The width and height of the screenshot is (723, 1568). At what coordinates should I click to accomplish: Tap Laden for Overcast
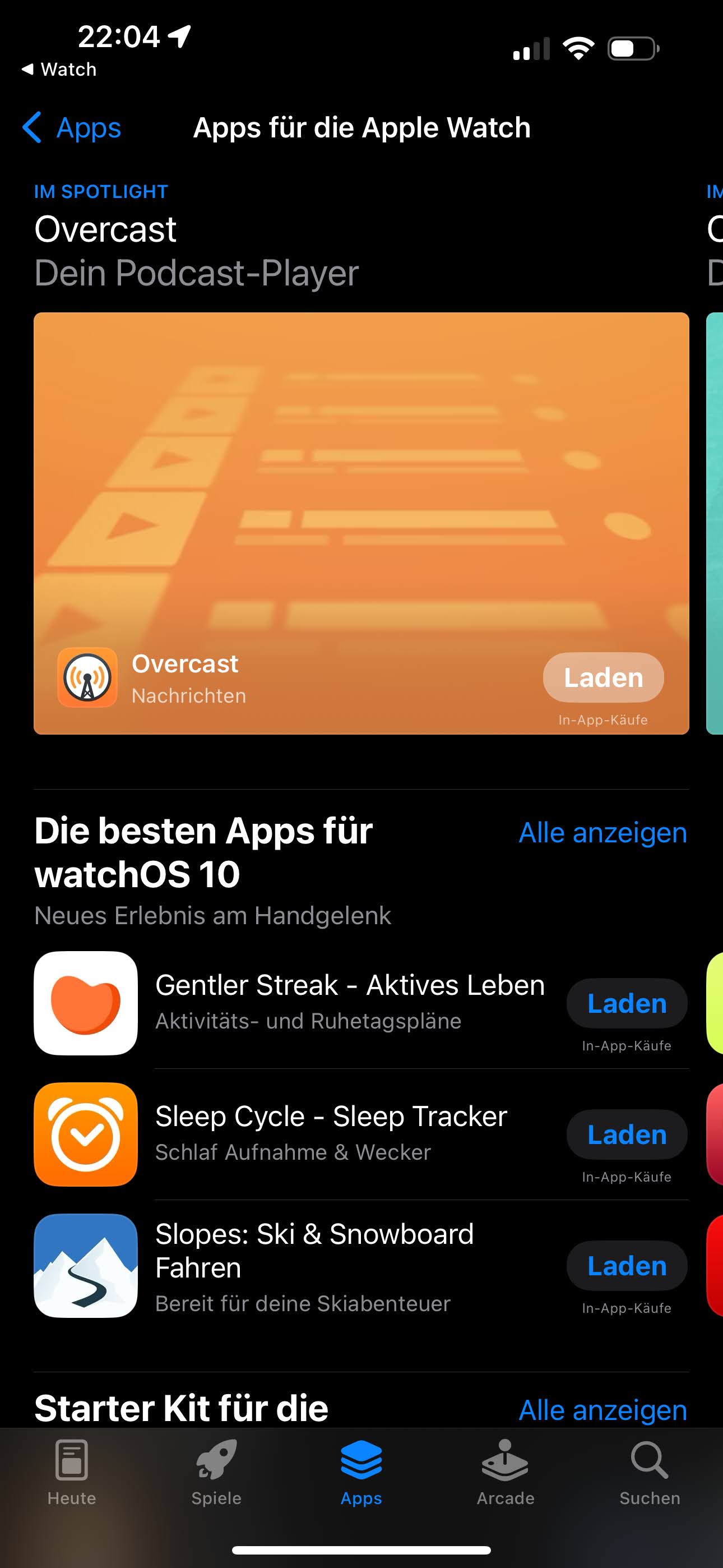602,677
